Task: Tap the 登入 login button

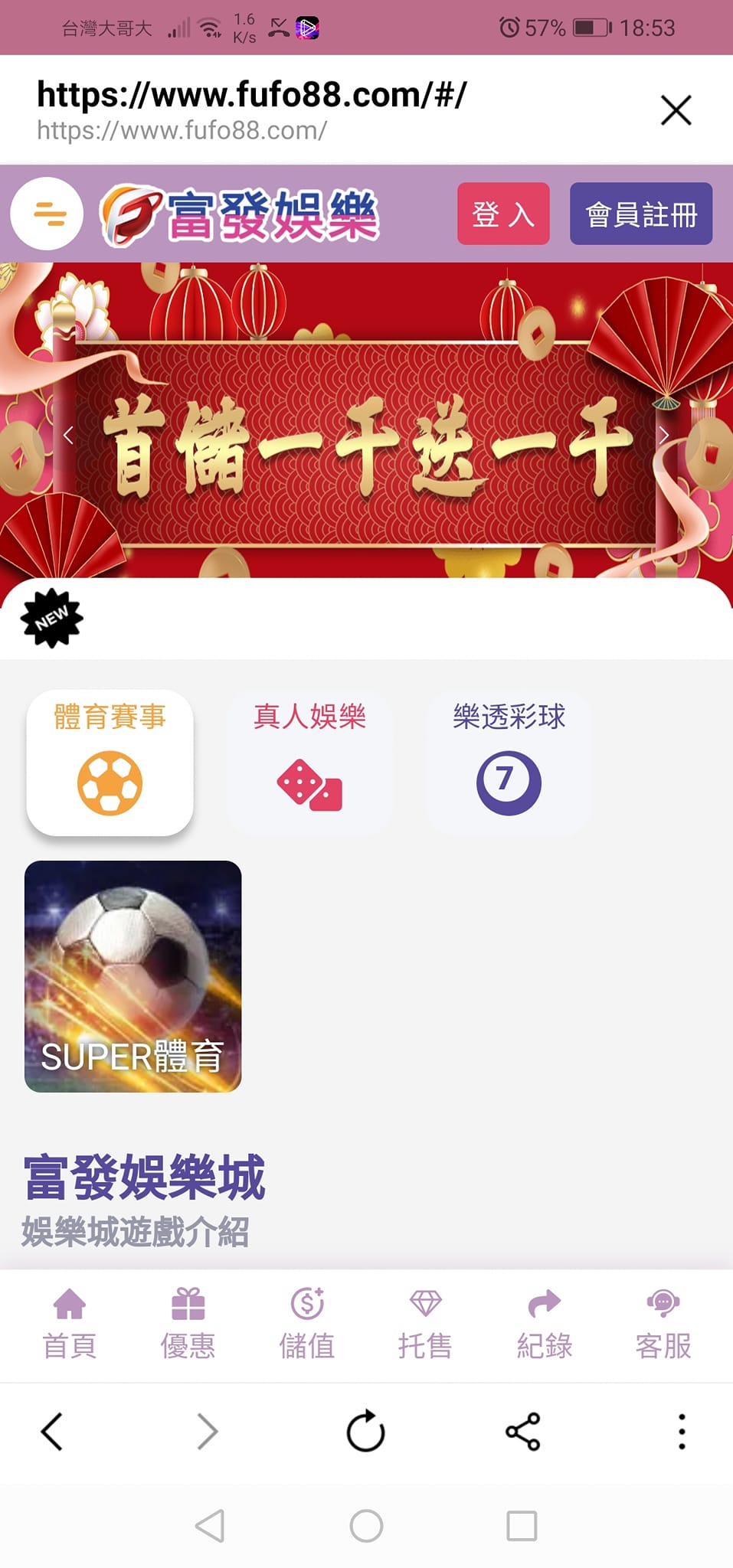Action: point(503,214)
